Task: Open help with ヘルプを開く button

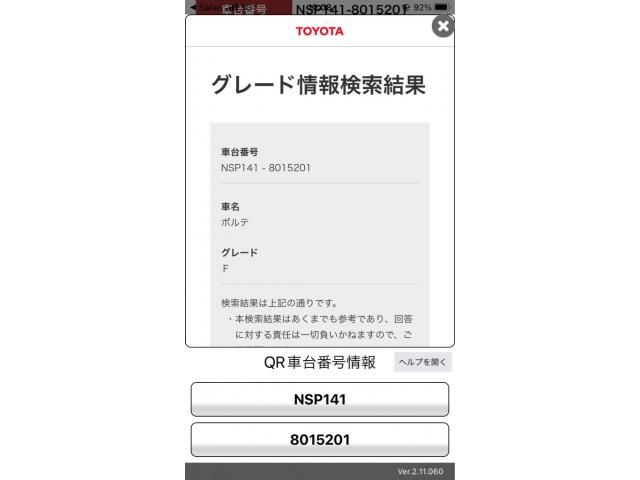Action: (423, 362)
